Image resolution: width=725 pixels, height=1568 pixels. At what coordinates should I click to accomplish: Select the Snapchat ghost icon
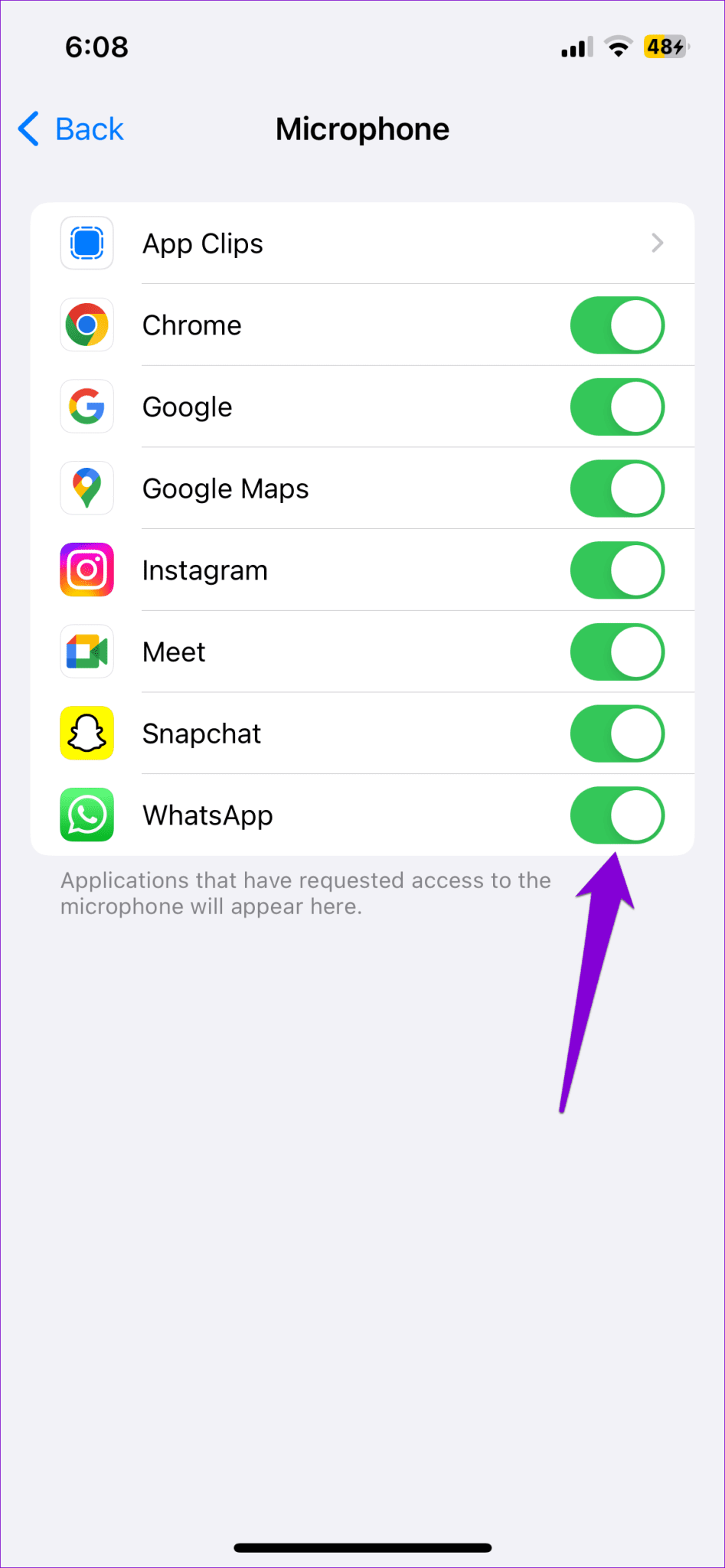tap(87, 733)
